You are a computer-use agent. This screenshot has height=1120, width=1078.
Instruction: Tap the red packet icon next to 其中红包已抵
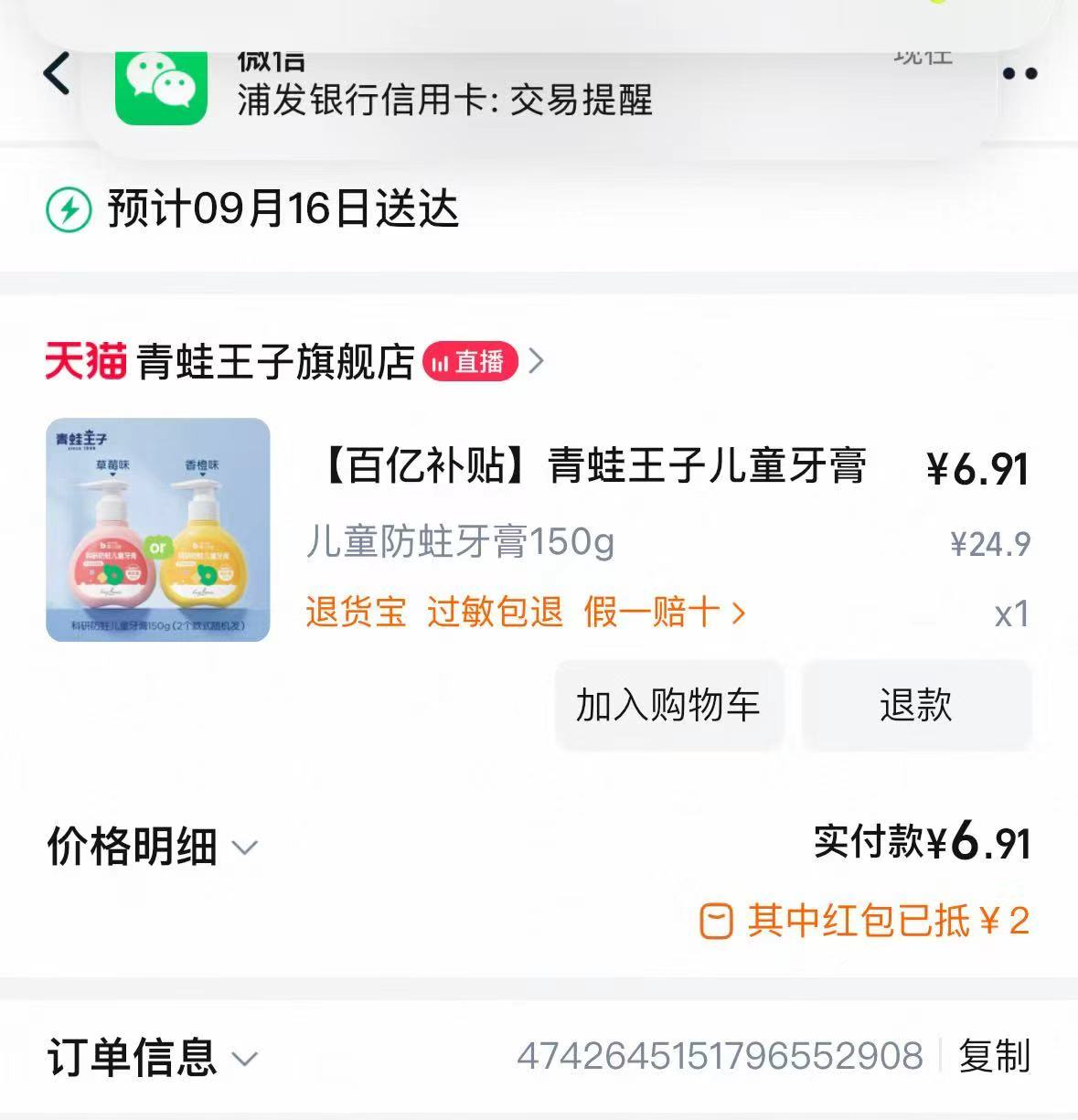tap(717, 923)
